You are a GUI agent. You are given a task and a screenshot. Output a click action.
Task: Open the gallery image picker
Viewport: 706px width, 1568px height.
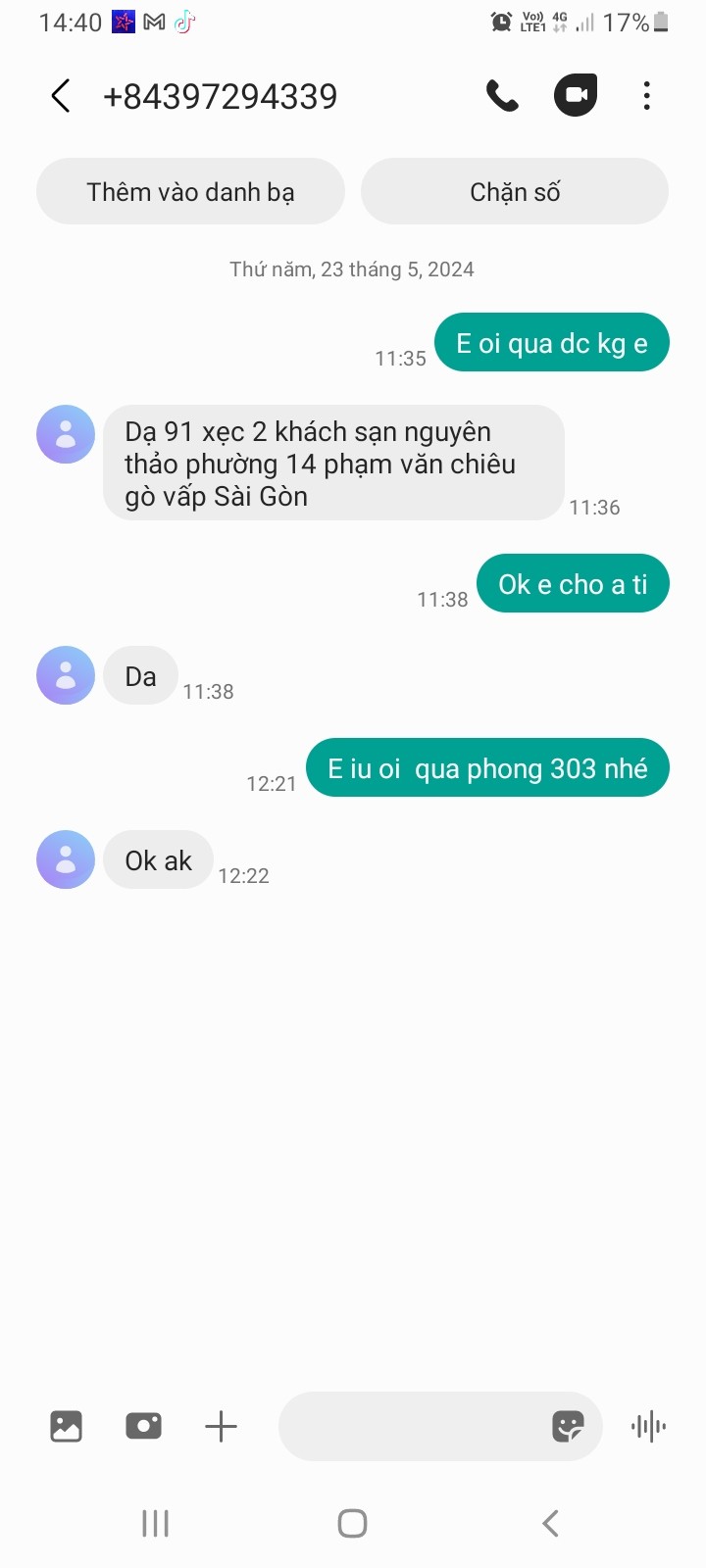[66, 1426]
